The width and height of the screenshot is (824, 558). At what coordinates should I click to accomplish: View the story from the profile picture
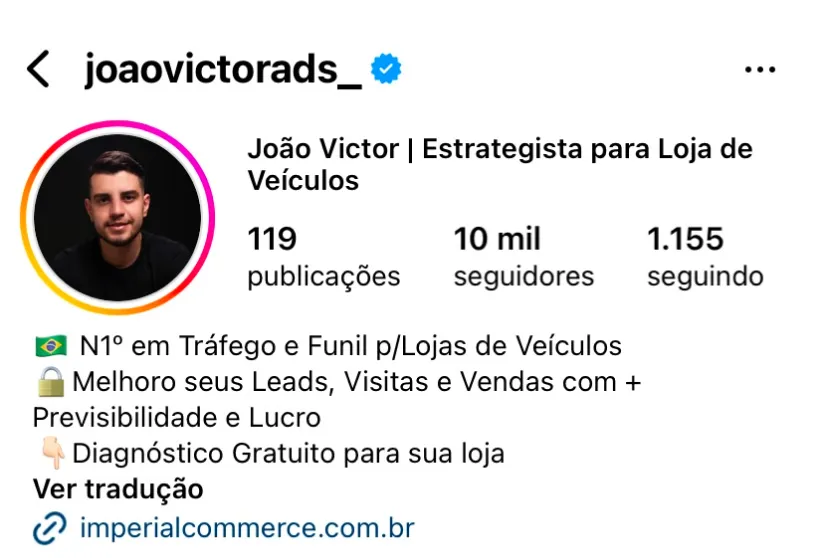point(117,217)
